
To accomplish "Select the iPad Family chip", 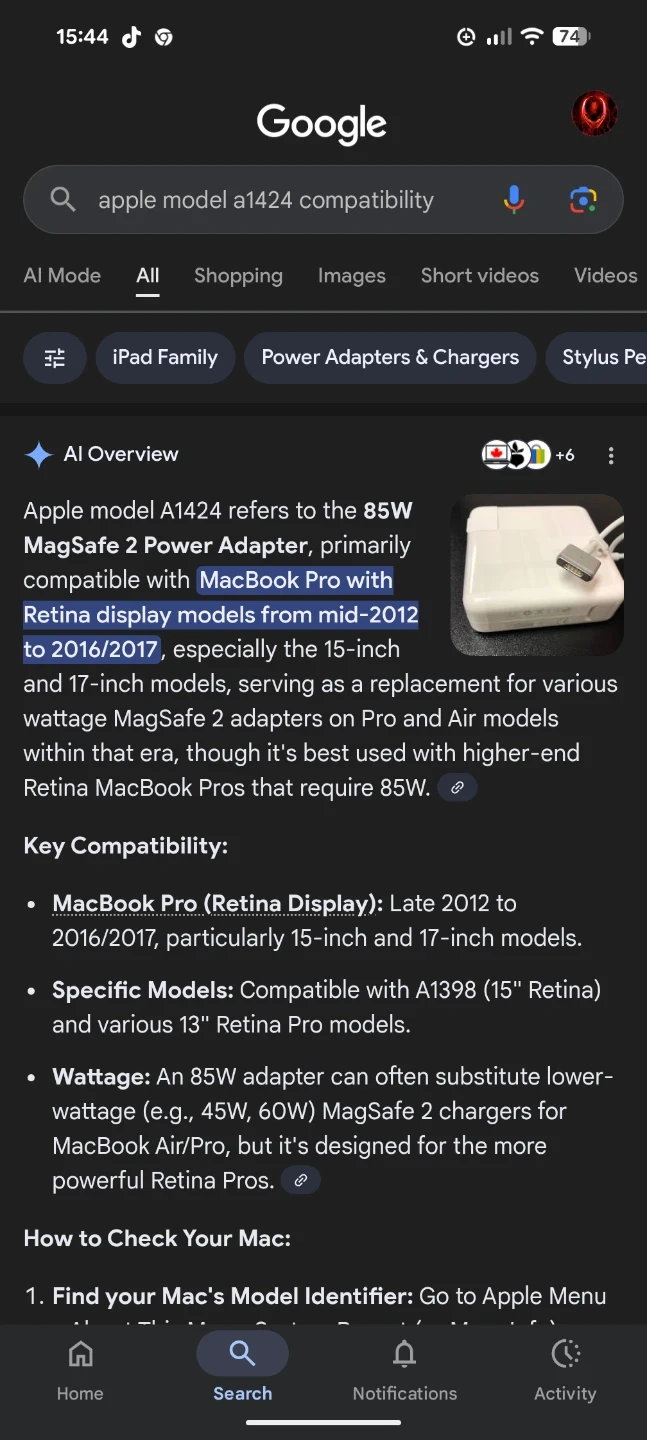I will 165,357.
